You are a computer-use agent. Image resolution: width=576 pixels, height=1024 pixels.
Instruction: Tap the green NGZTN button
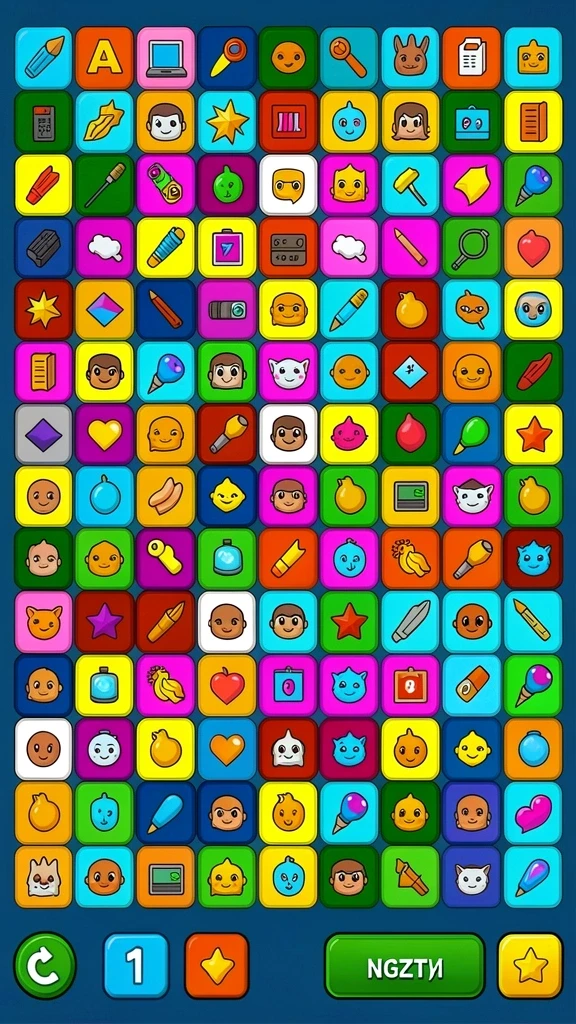tap(405, 966)
